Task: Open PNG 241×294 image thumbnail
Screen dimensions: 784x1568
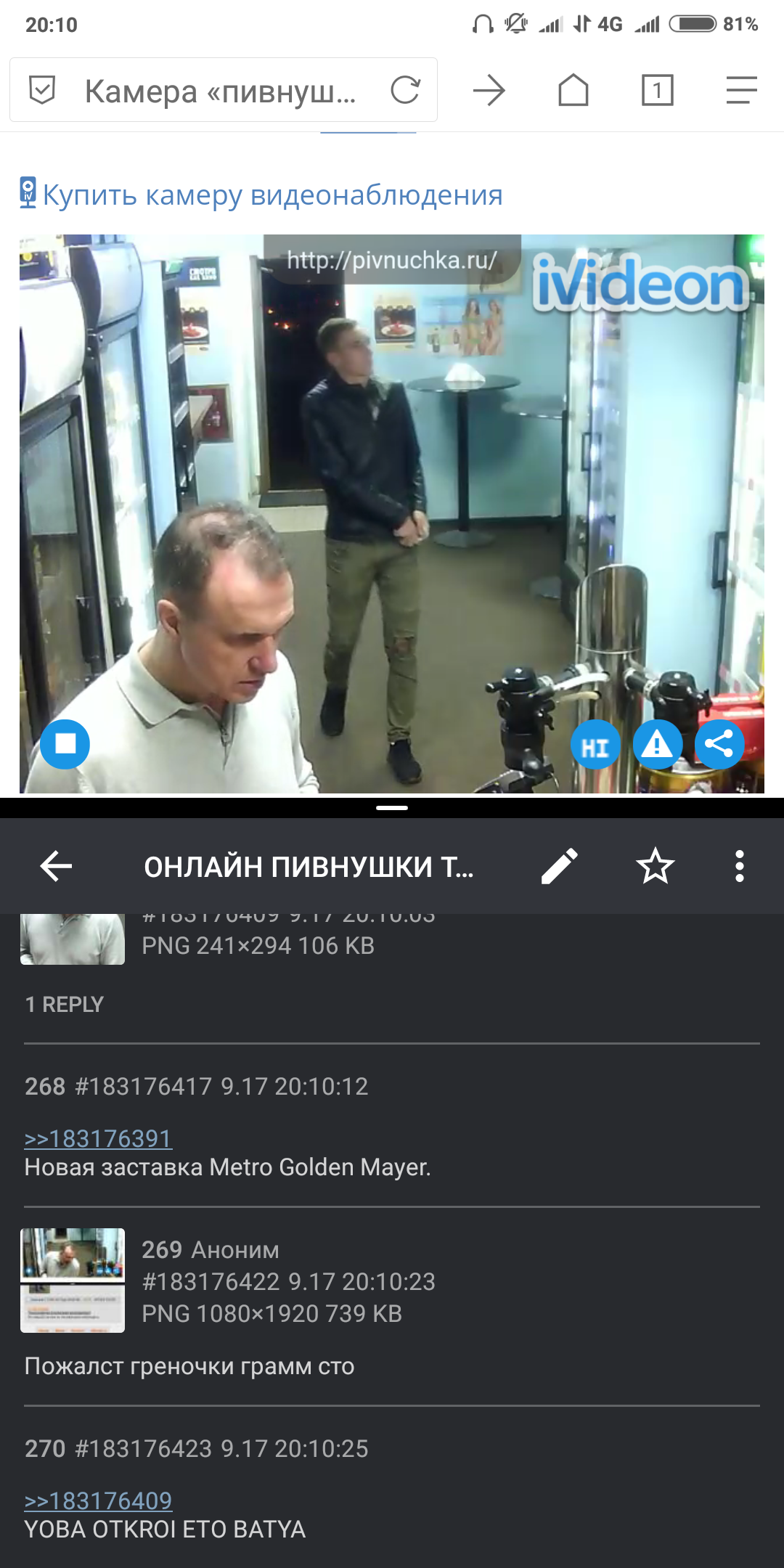Action: pos(73,939)
